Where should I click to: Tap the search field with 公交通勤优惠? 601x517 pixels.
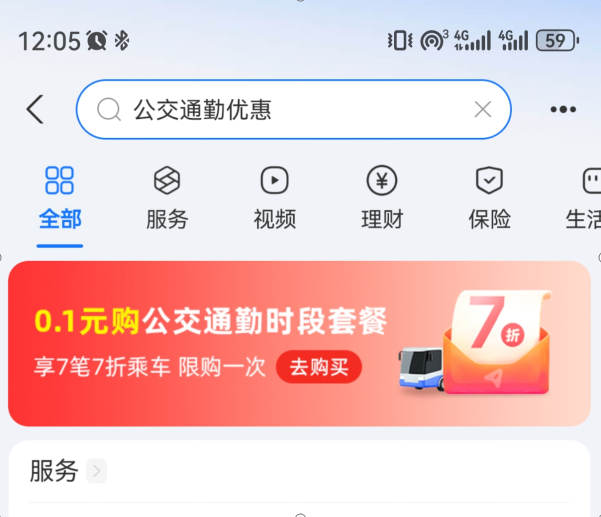click(290, 109)
